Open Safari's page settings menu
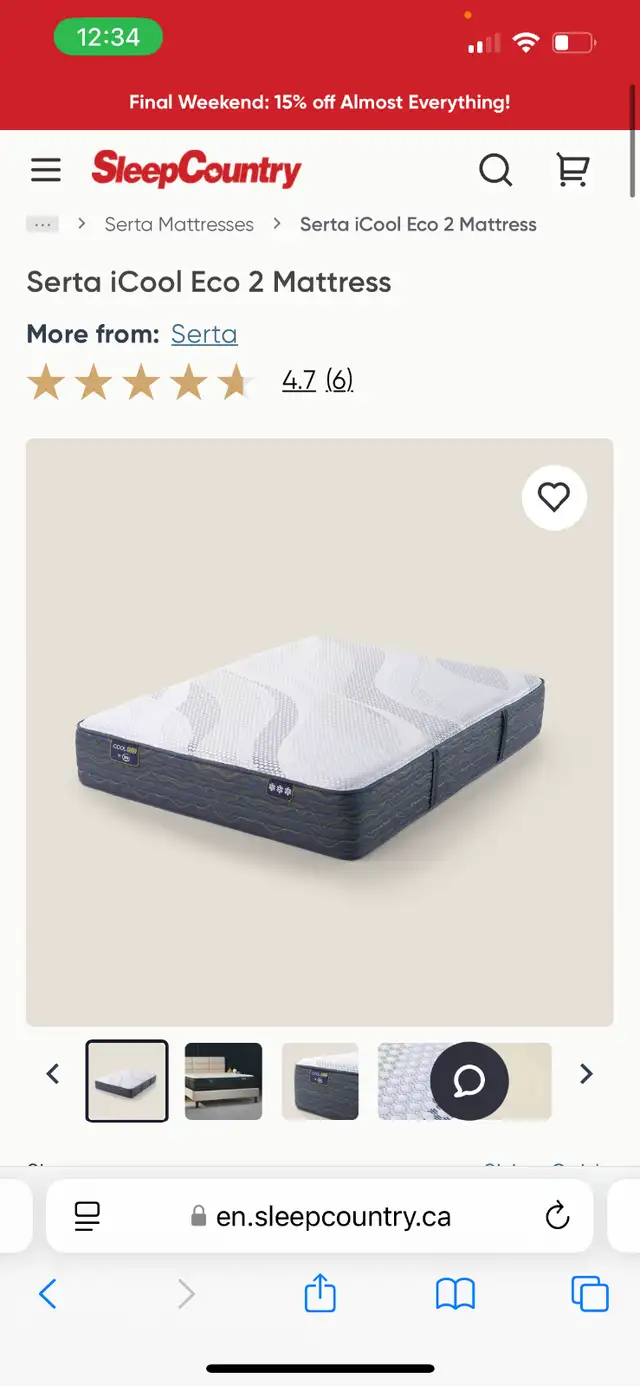This screenshot has height=1386, width=640. coord(88,1216)
